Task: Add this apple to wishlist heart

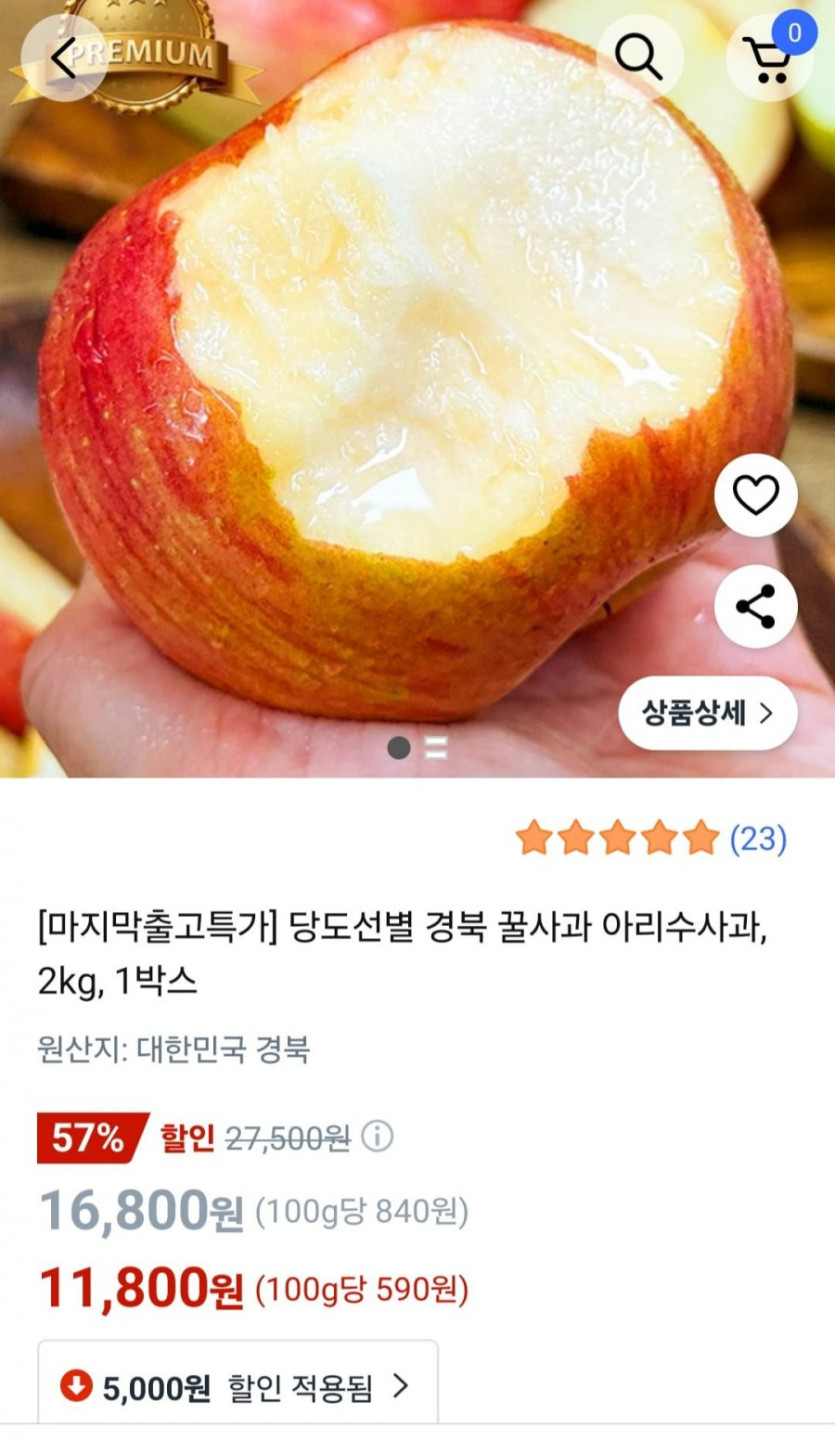Action: pos(755,495)
